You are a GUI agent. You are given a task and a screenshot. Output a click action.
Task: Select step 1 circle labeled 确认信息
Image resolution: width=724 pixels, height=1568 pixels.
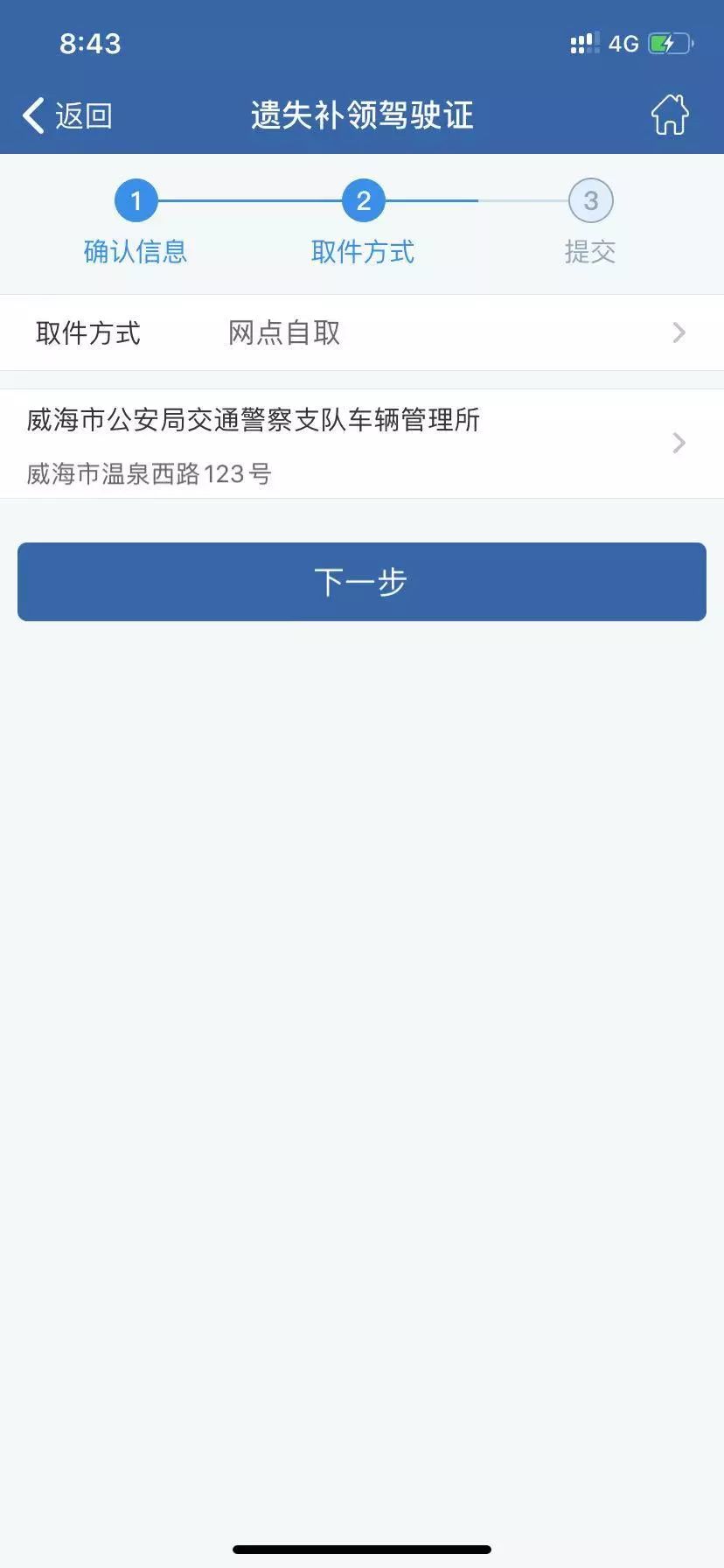click(136, 199)
